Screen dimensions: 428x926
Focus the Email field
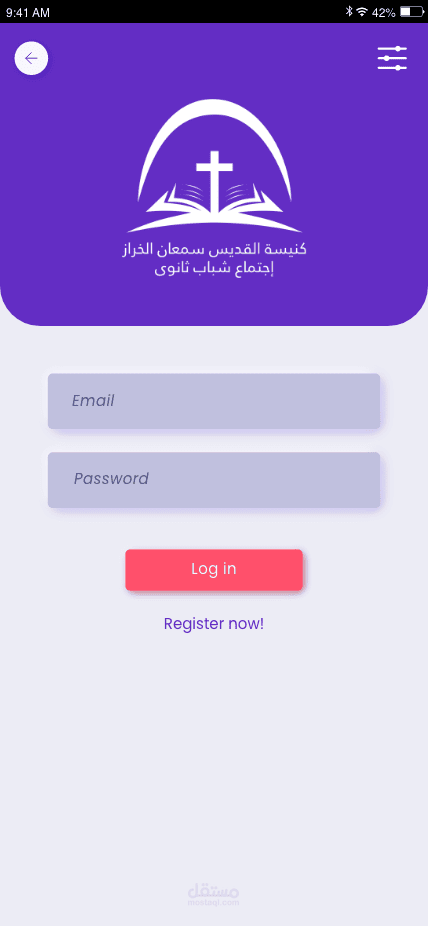tap(214, 401)
